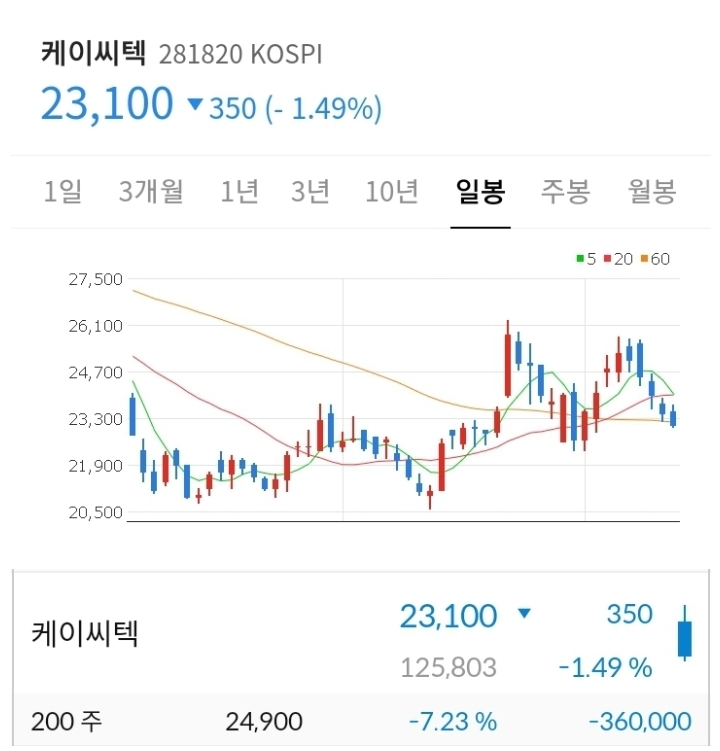Switch to the 1일 chart tab

(x=63, y=191)
